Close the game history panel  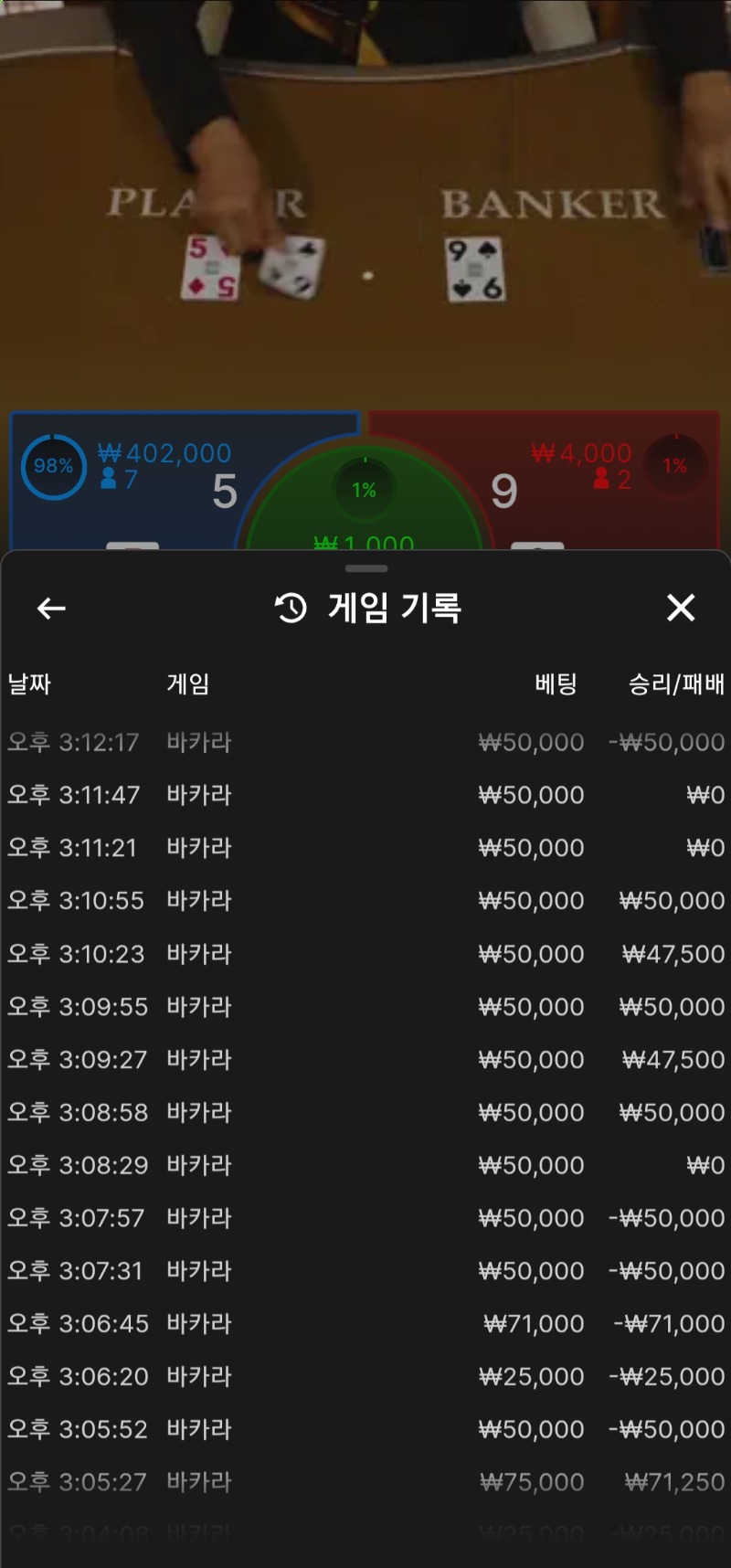681,608
